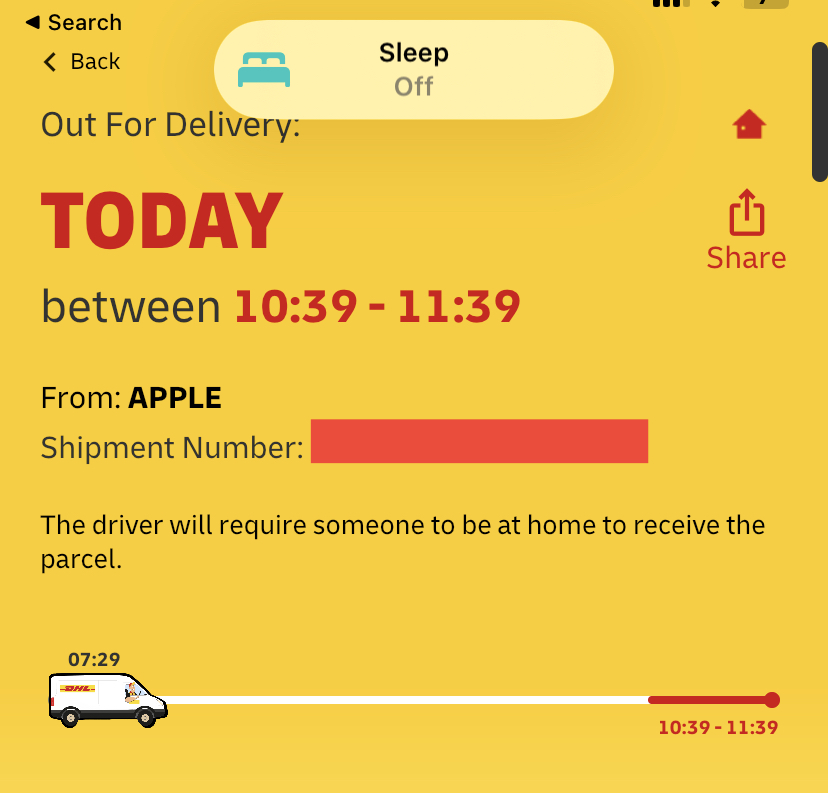Share the delivery tracking details
Image resolution: width=828 pixels, height=793 pixels.
point(746,230)
